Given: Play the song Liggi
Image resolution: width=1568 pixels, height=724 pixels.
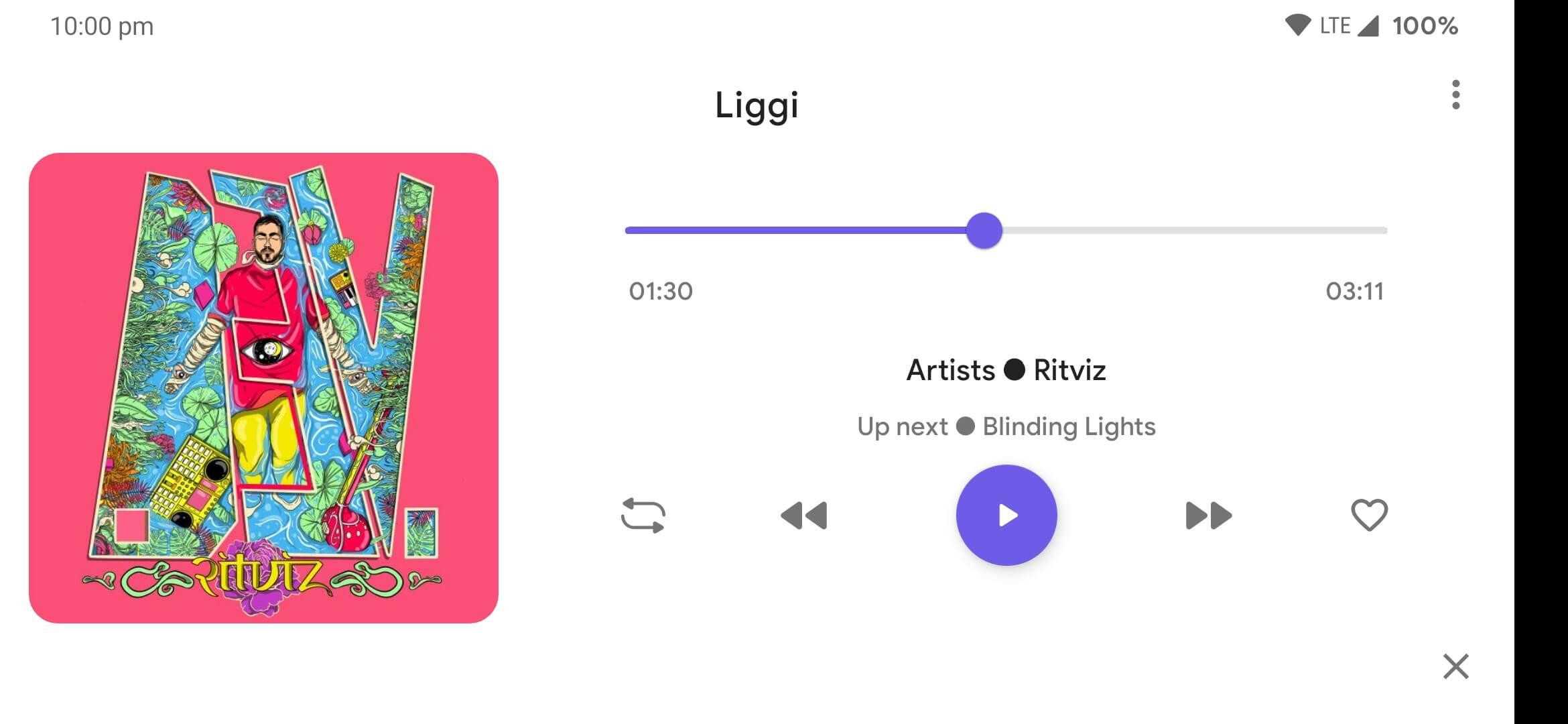Looking at the screenshot, I should tap(1006, 515).
